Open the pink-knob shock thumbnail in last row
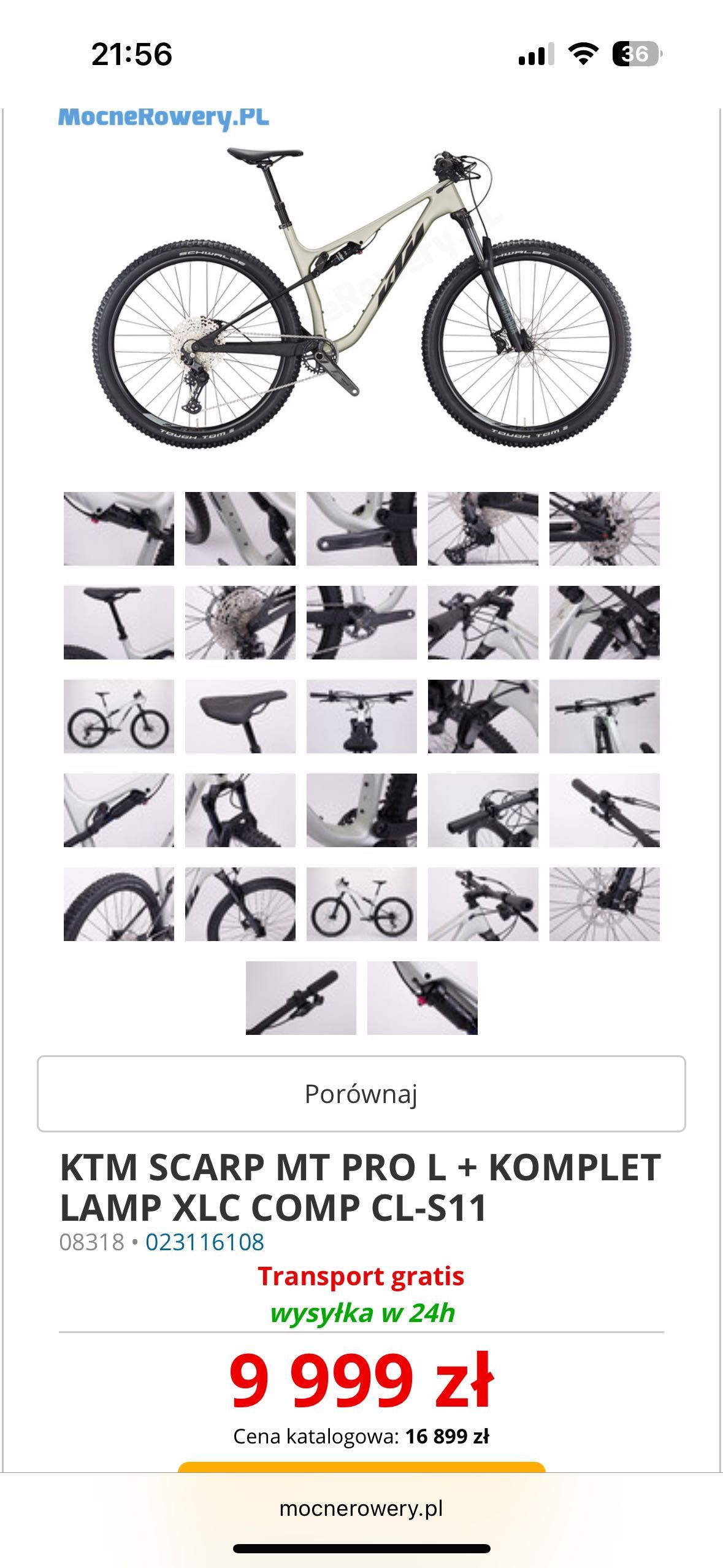Viewport: 723px width, 1568px height. click(422, 998)
